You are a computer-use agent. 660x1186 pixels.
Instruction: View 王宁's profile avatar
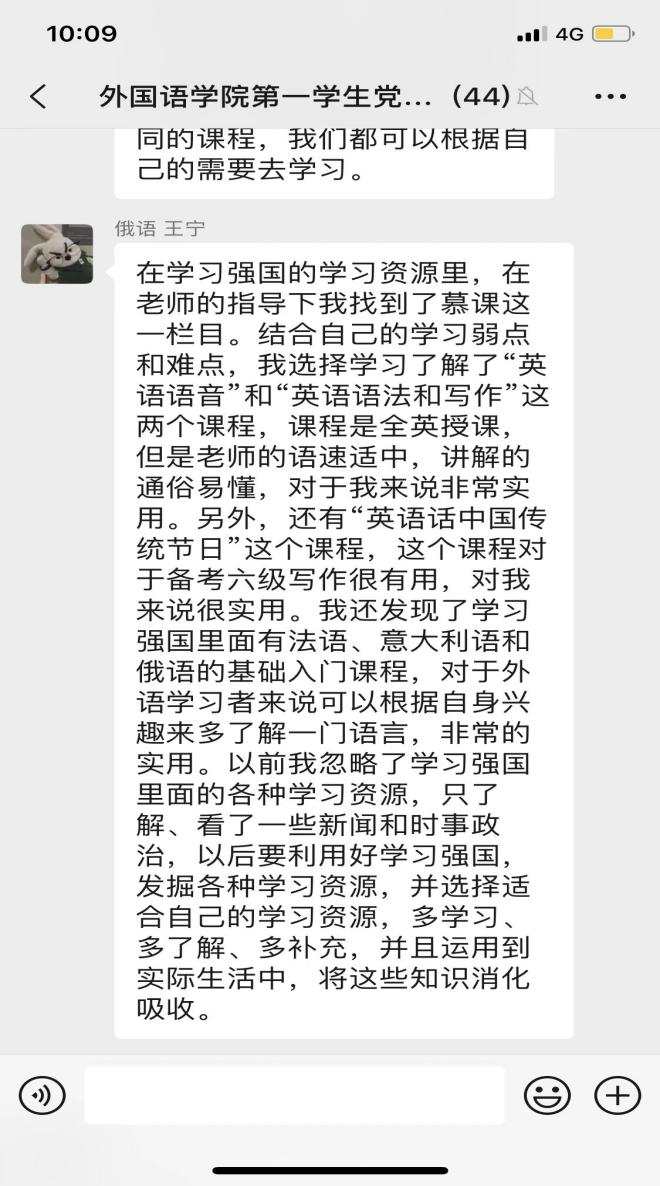tap(57, 254)
